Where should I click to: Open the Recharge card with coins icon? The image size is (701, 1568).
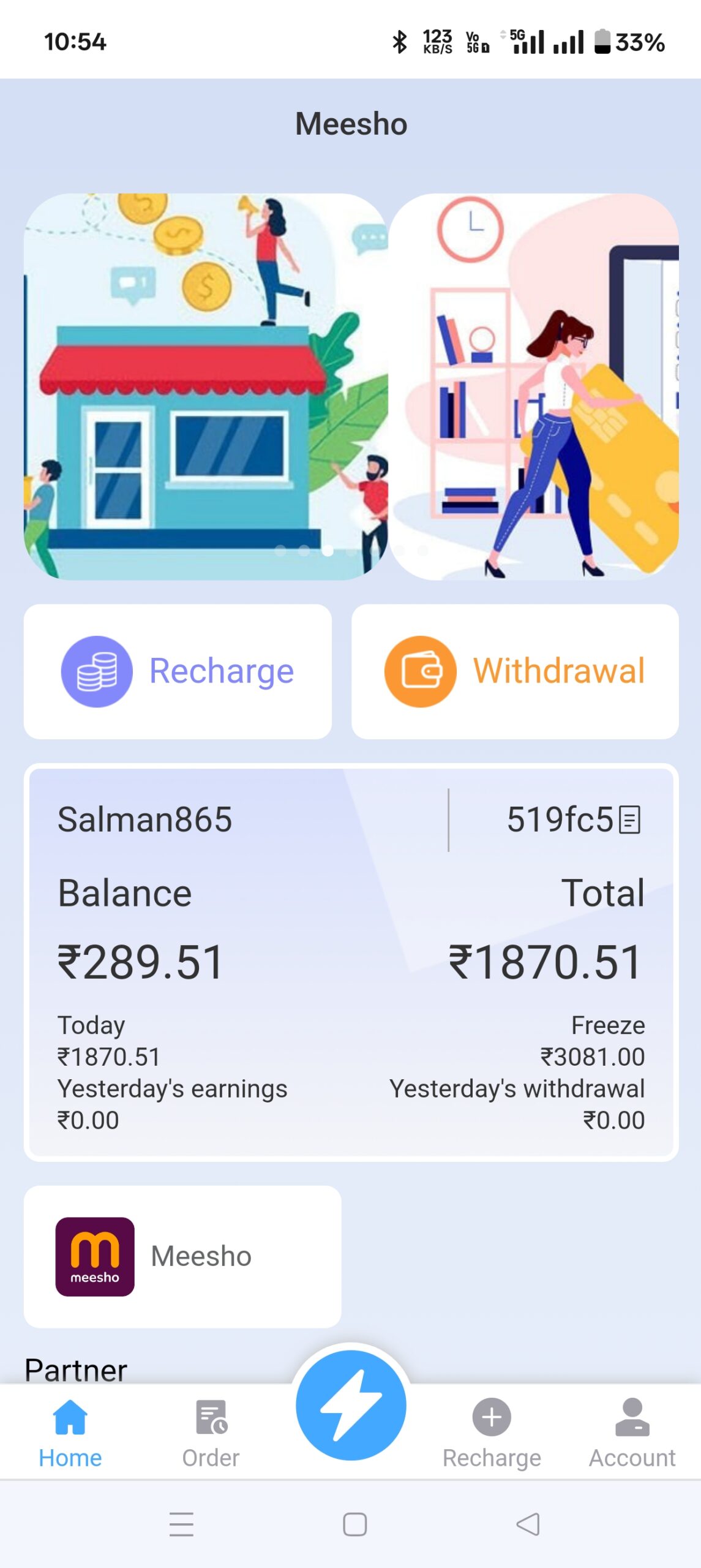[178, 671]
